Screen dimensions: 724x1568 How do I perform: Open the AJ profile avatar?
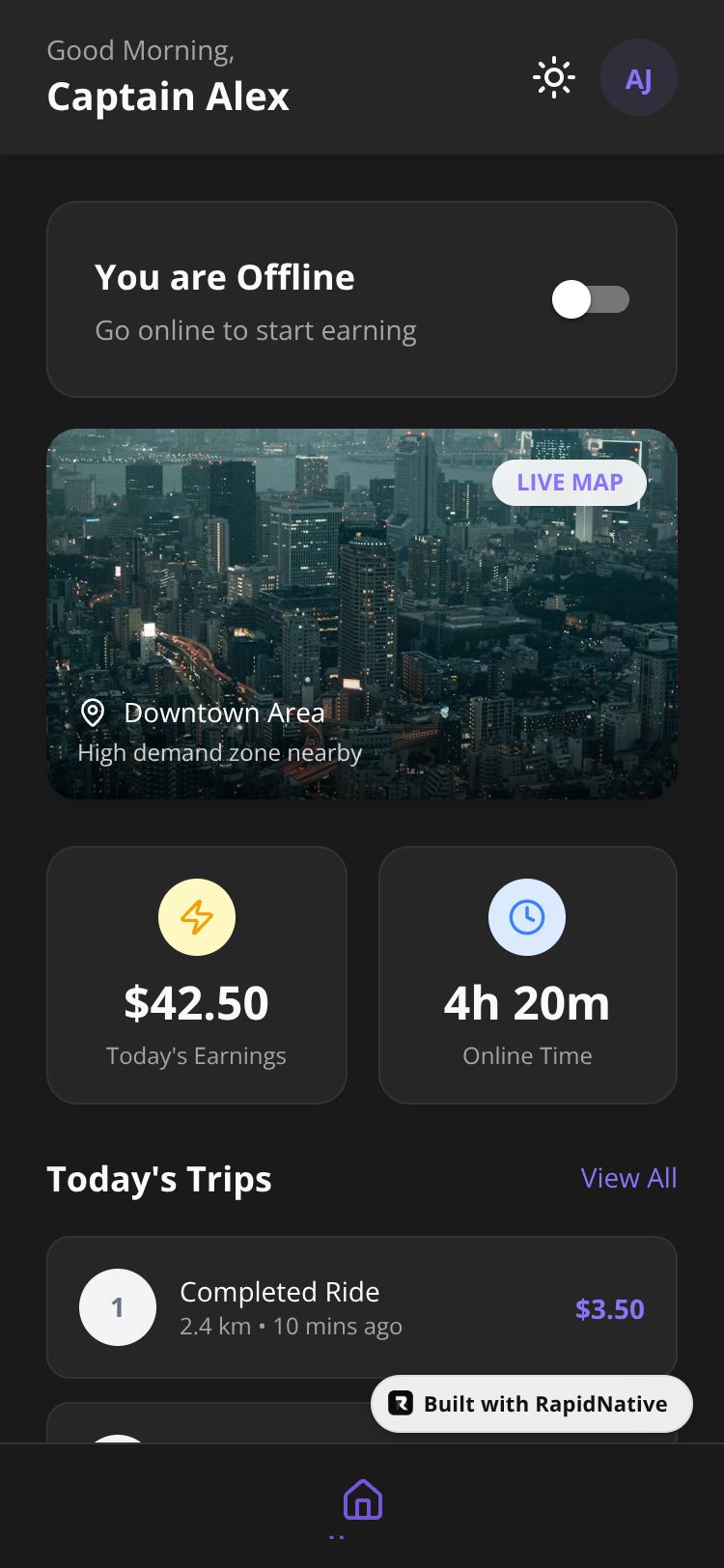(638, 78)
